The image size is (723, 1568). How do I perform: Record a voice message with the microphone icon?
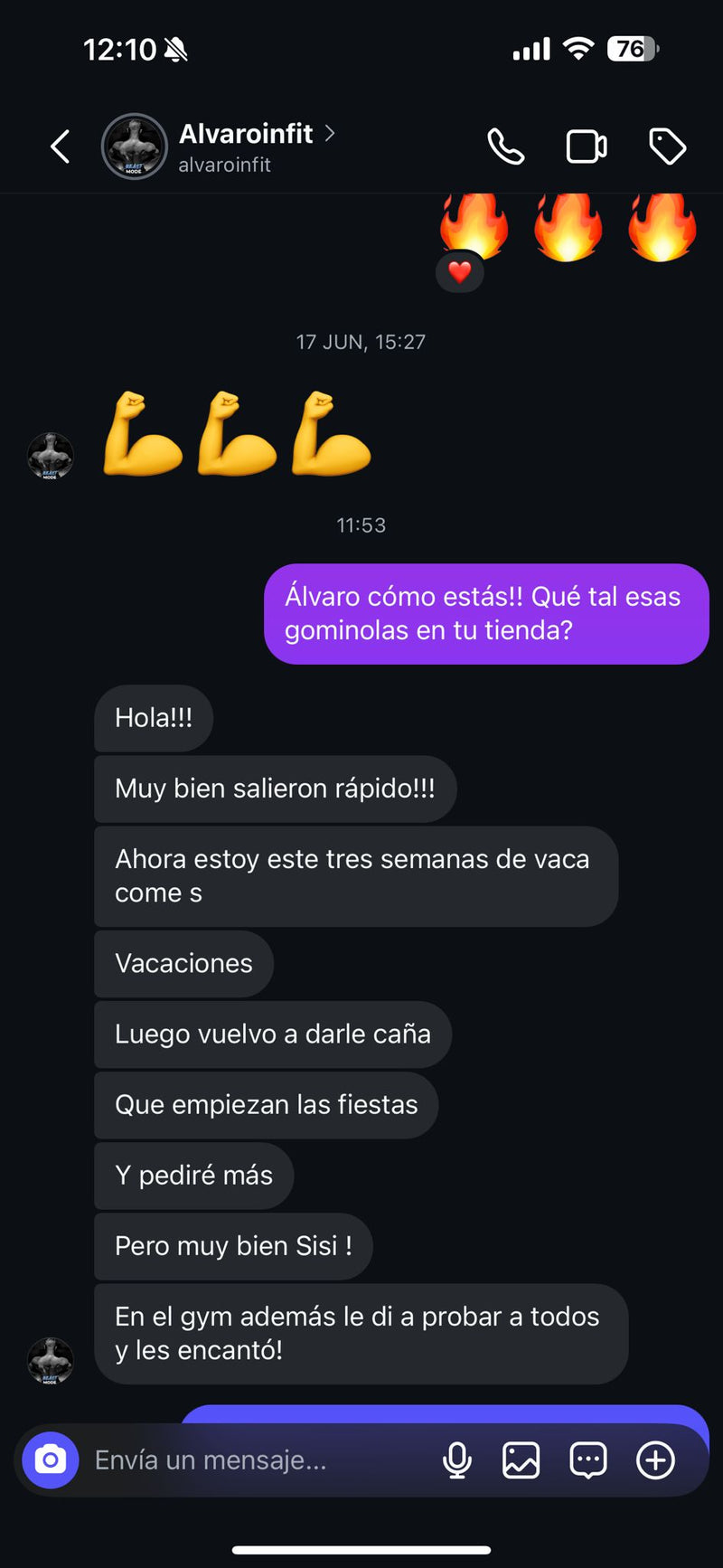[457, 1459]
